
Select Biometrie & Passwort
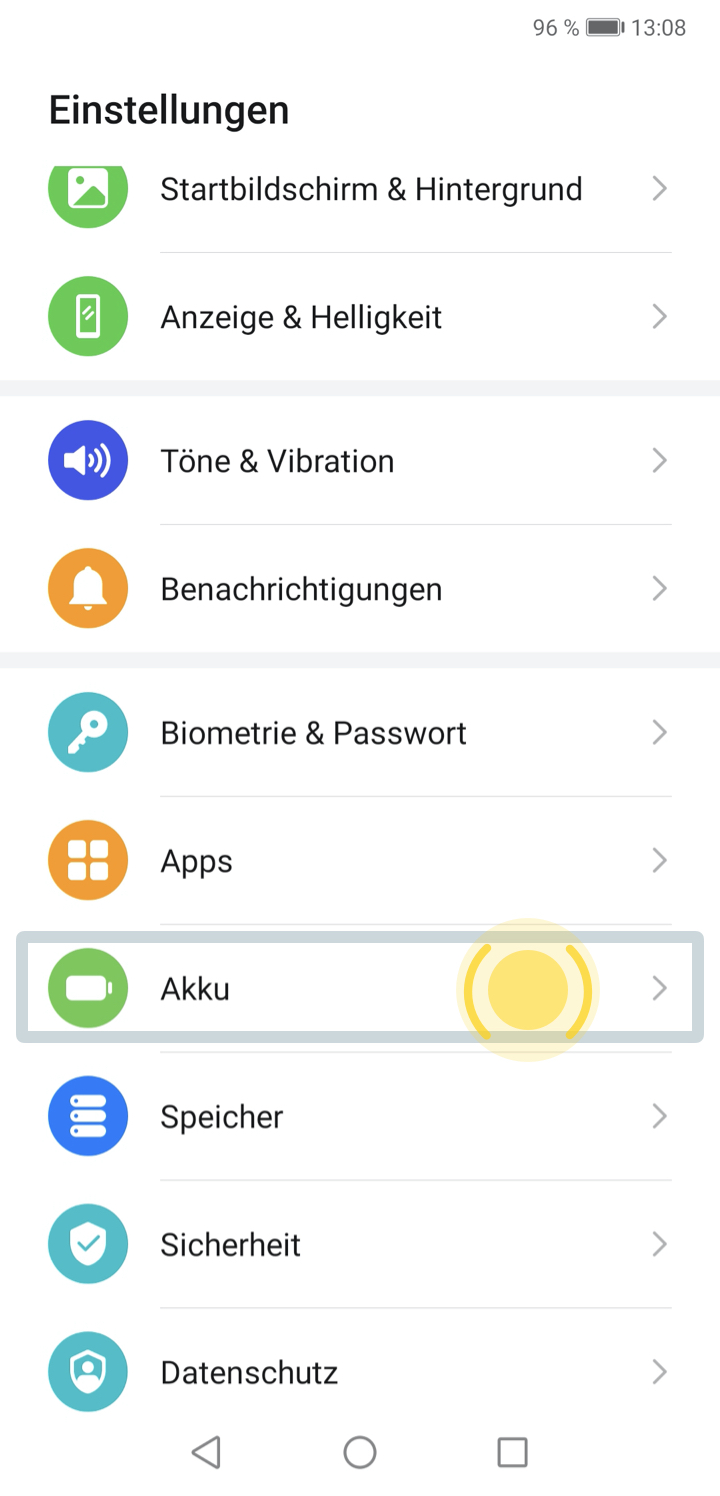point(360,733)
